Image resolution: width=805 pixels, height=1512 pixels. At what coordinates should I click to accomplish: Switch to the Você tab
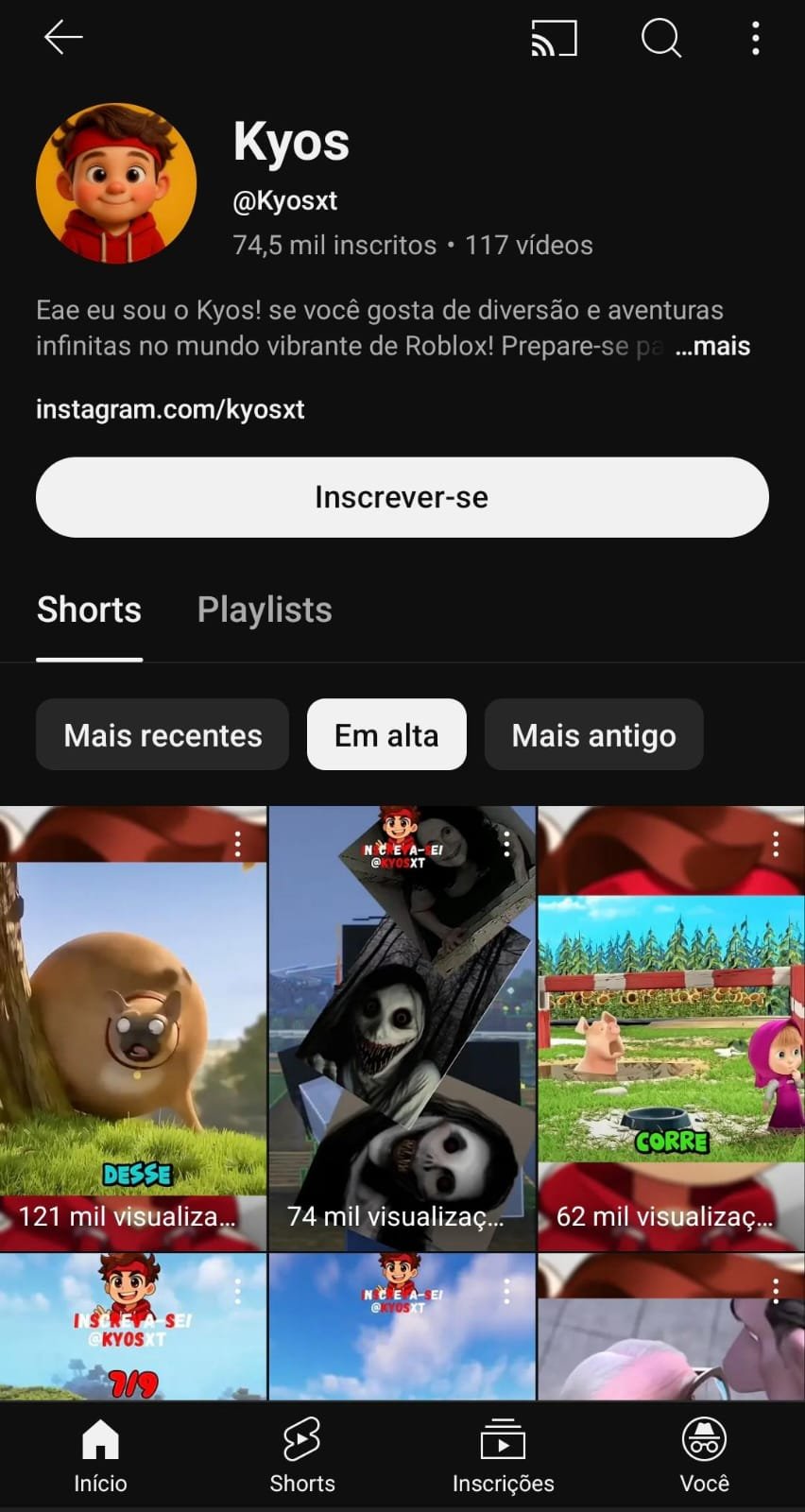coord(704,1455)
